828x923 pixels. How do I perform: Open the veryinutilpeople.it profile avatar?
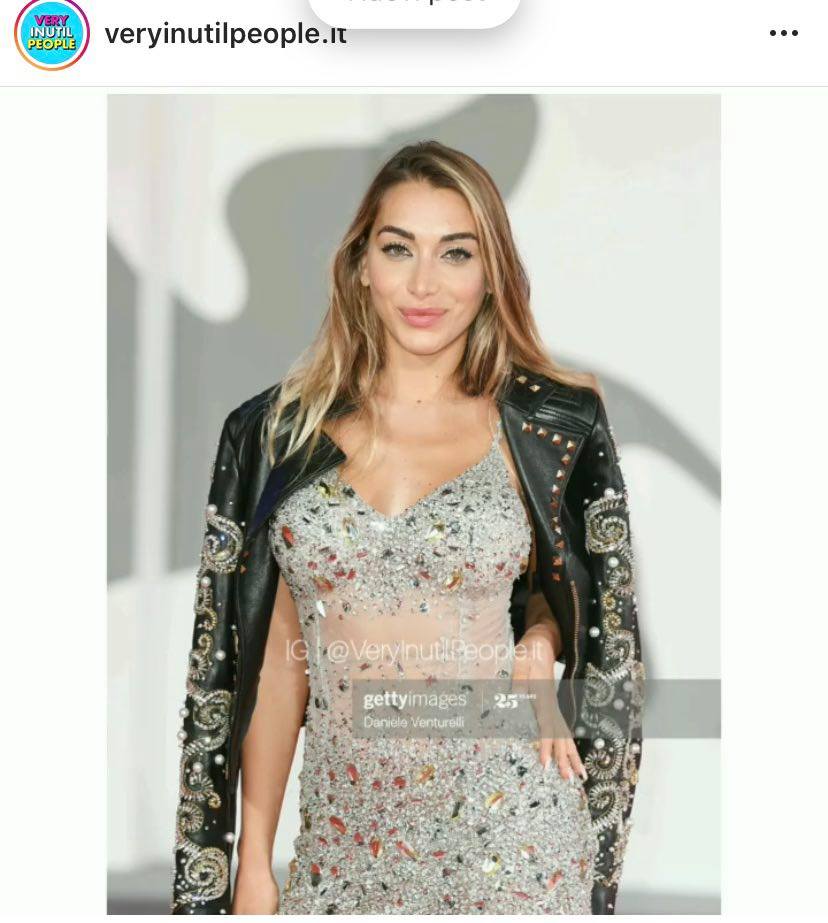pos(51,33)
